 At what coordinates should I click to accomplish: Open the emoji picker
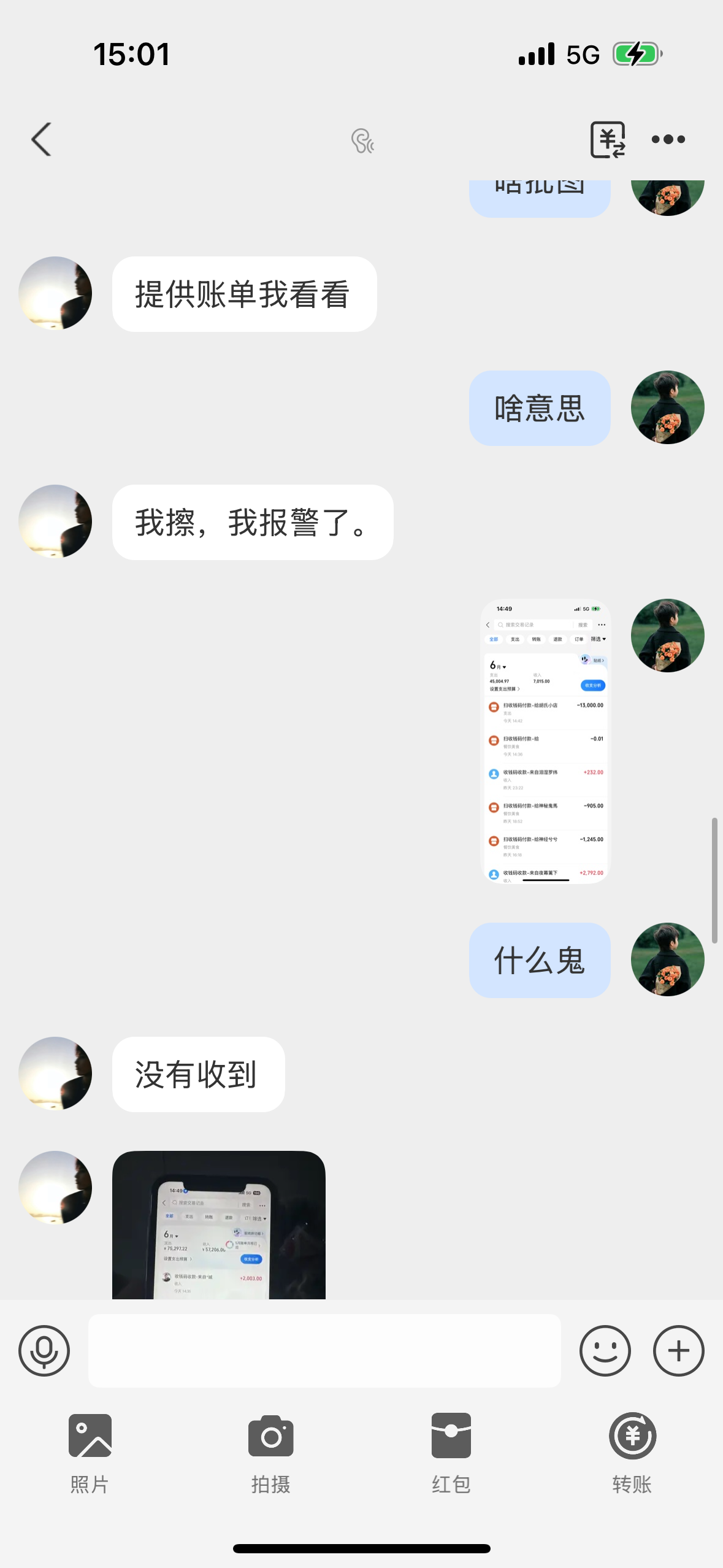[605, 1351]
